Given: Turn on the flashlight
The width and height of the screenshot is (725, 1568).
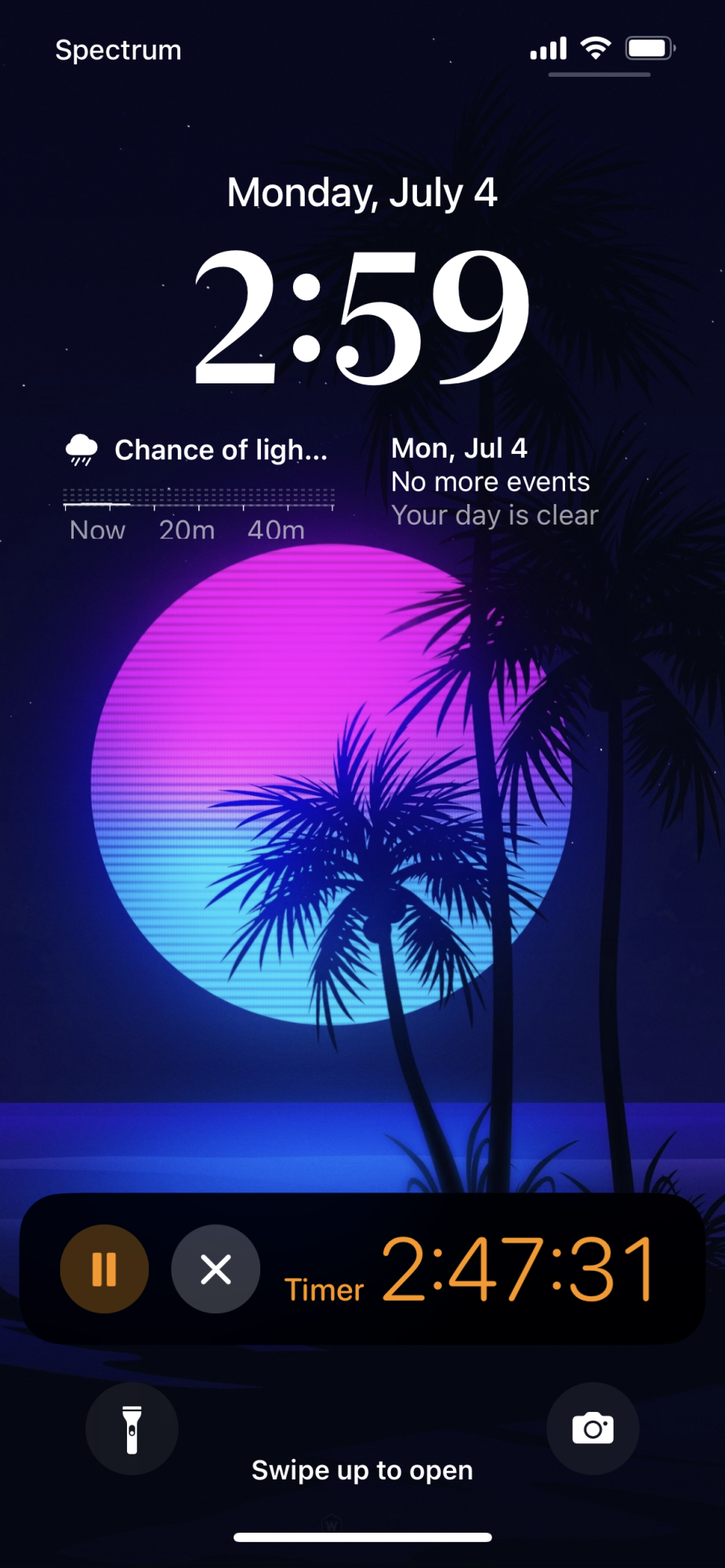Looking at the screenshot, I should coord(132,1428).
